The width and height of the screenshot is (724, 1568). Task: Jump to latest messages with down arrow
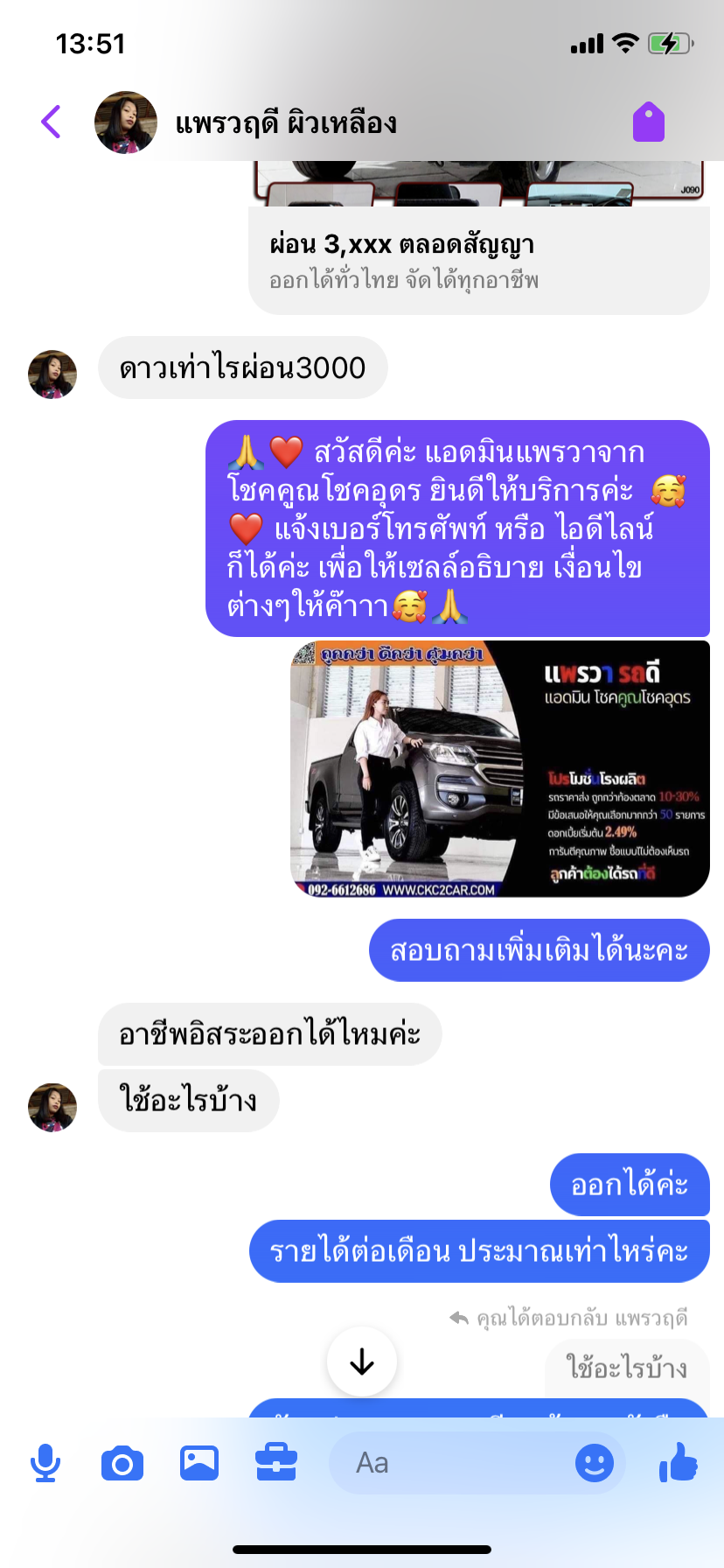(362, 1361)
